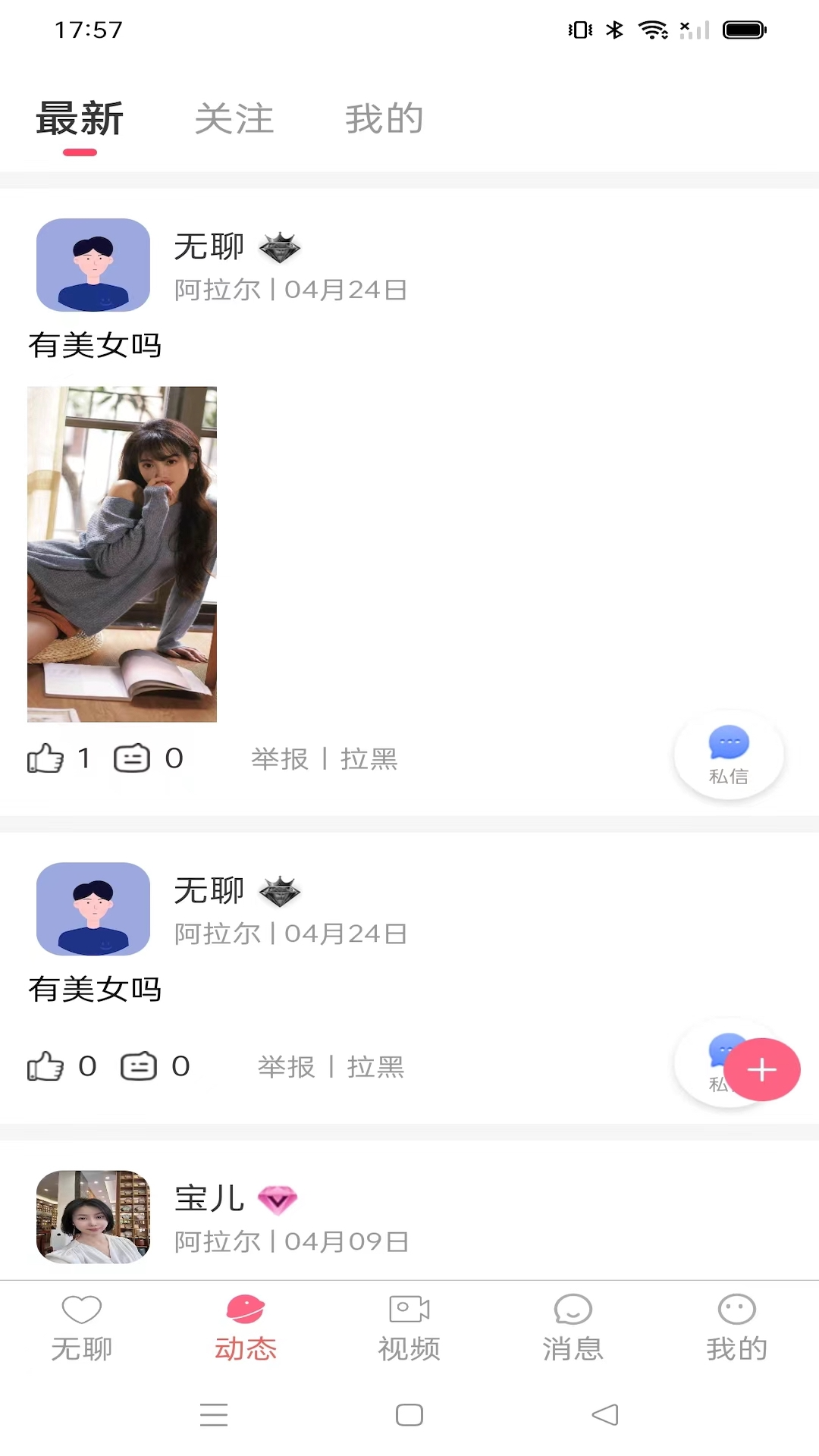Switch to the 我的 top tab
Viewport: 819px width, 1456px height.
pos(384,120)
